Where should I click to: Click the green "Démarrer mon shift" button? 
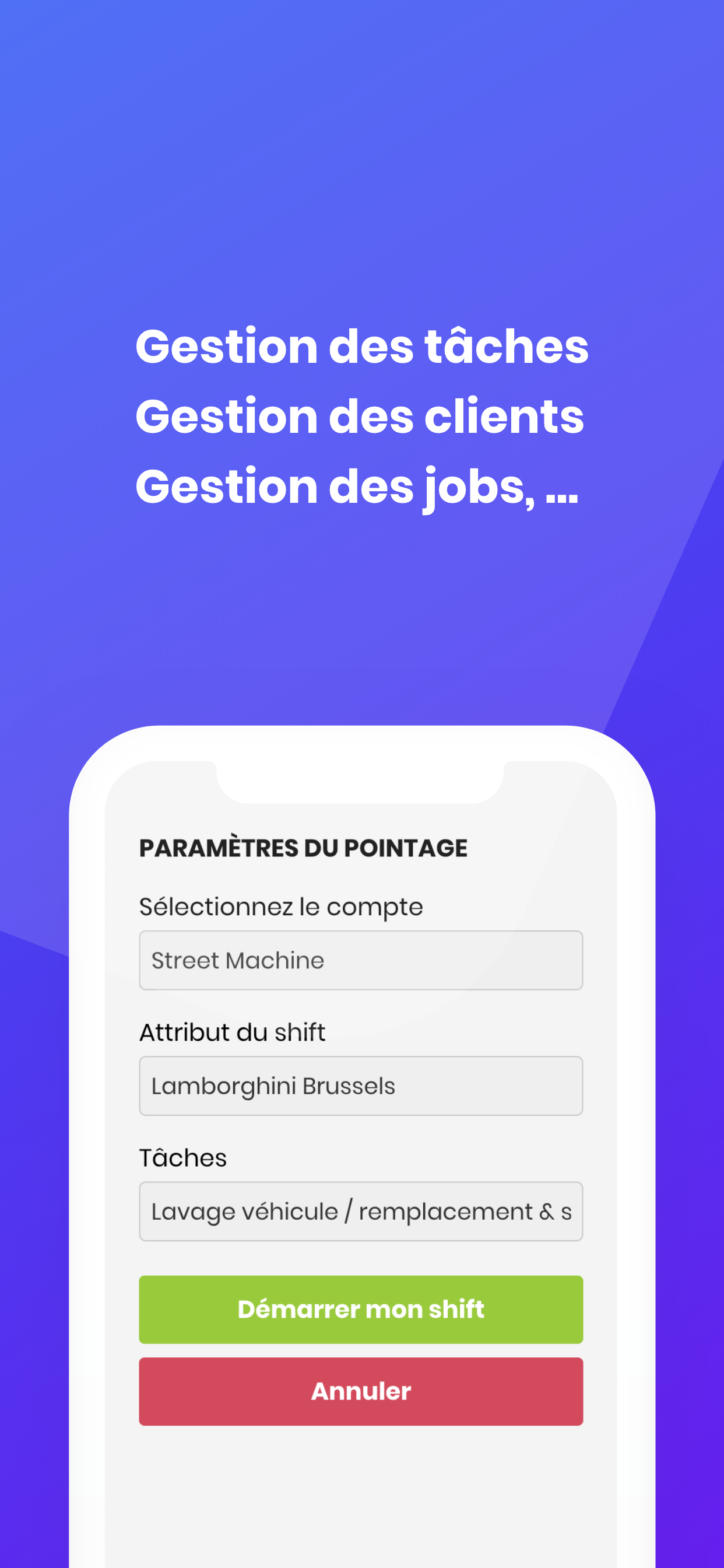(361, 1310)
